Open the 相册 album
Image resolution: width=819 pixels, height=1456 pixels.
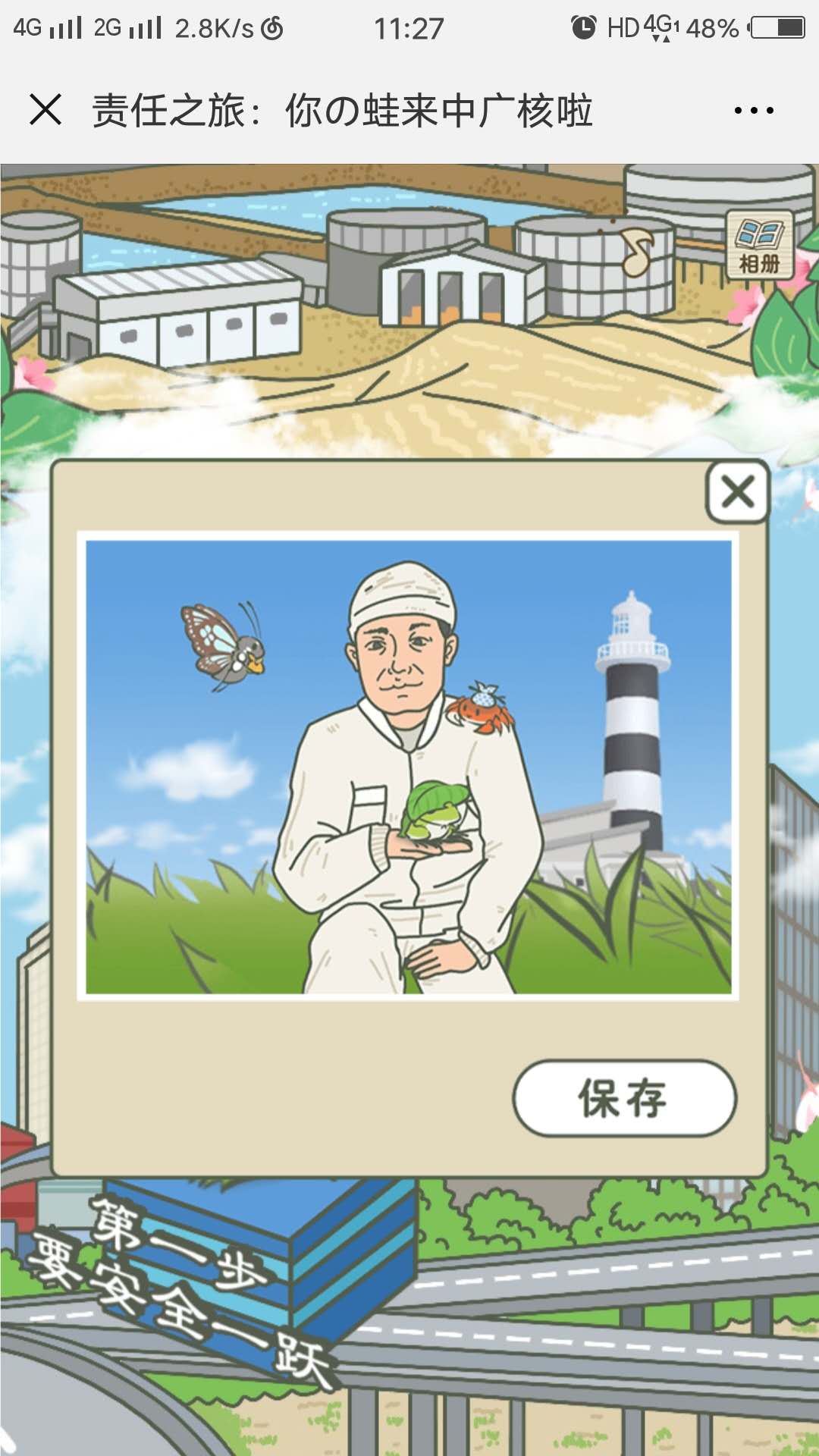(759, 245)
